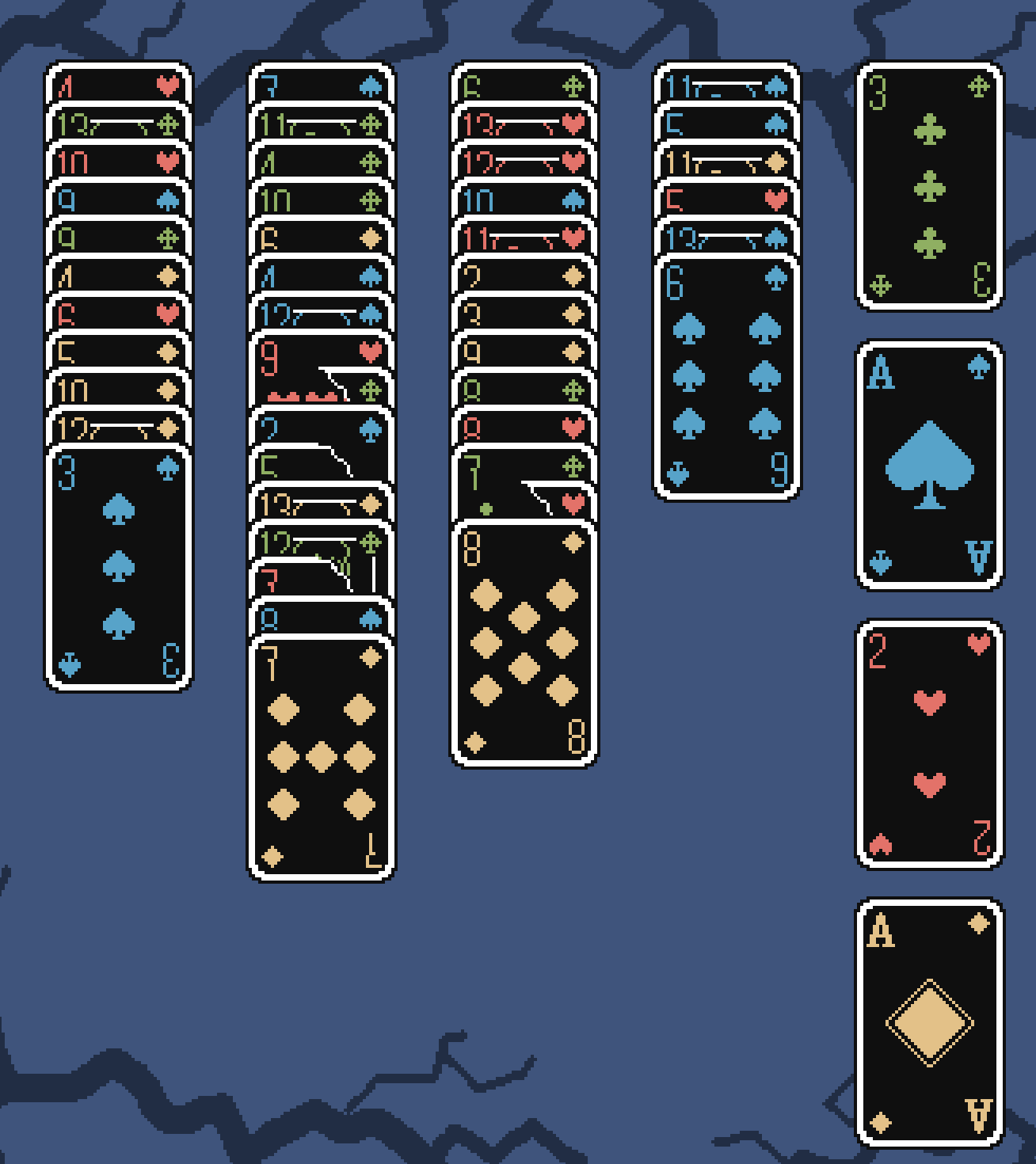Select the ace of diamonds foundation pile
The image size is (1036, 1164).
click(x=930, y=1022)
